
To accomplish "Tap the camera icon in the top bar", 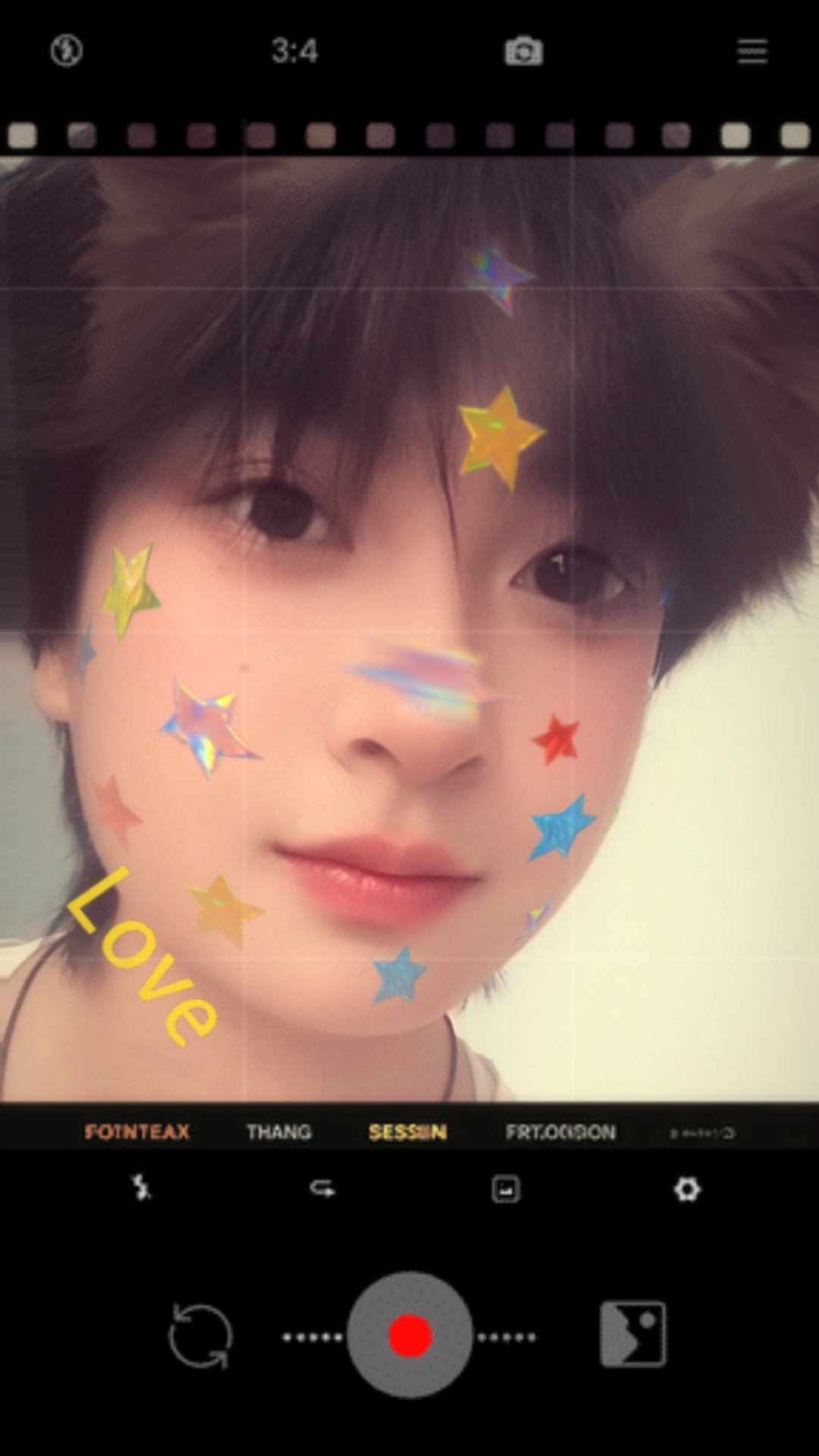I will click(524, 52).
